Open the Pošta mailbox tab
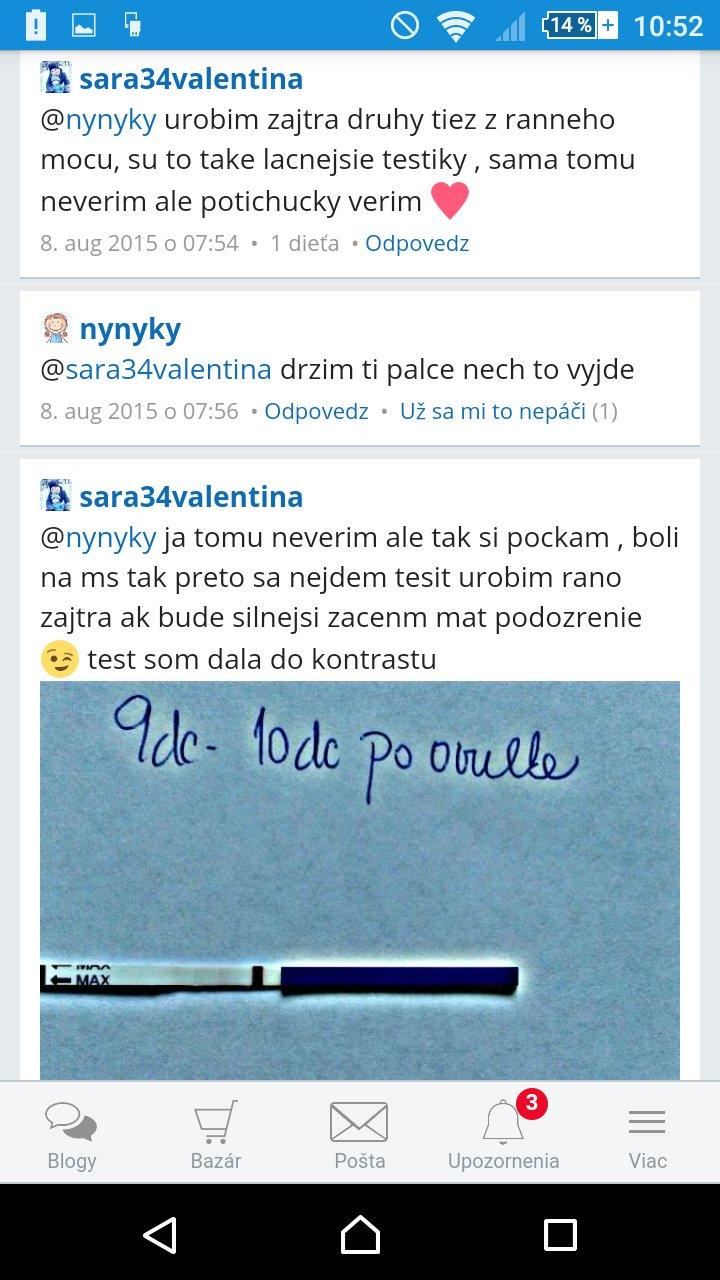The width and height of the screenshot is (720, 1280). point(359,1135)
